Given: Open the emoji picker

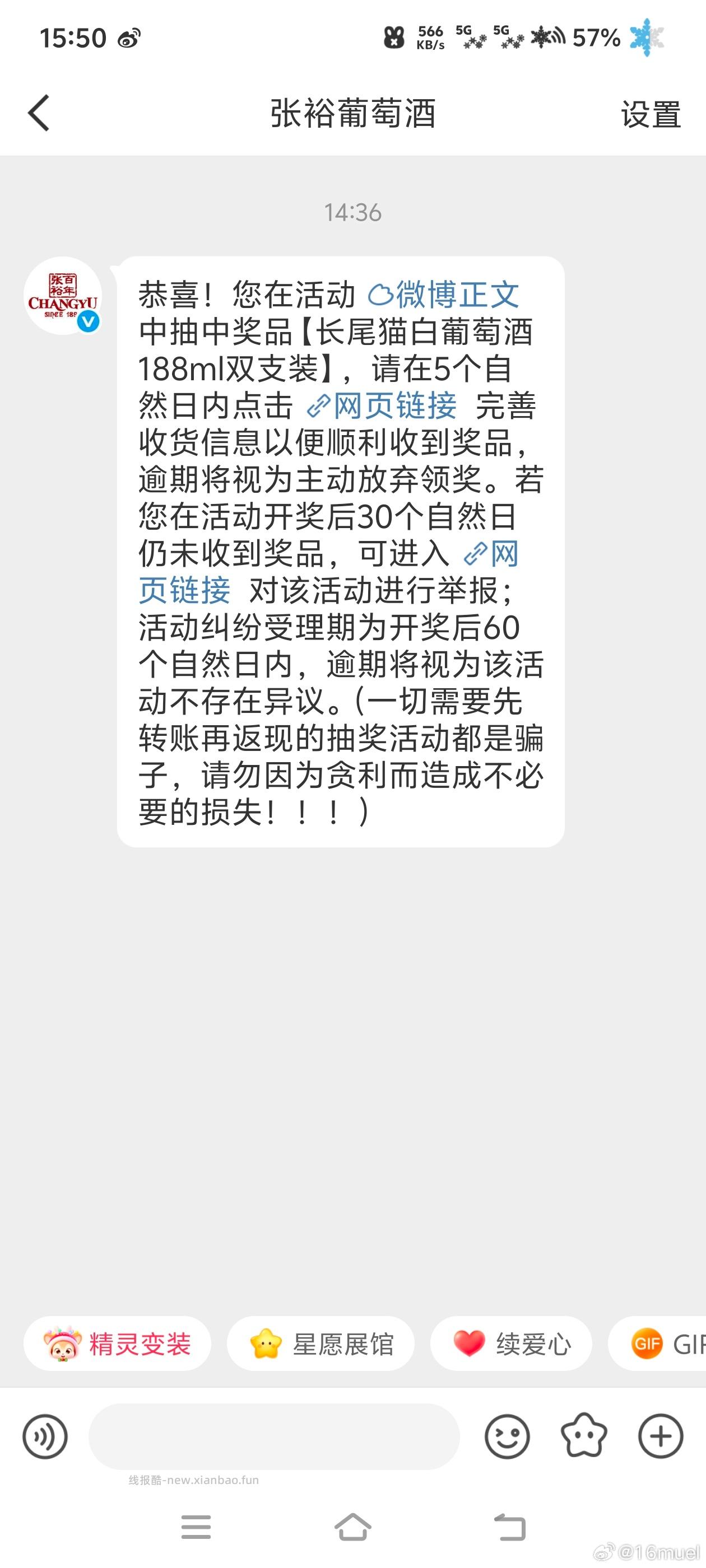Looking at the screenshot, I should coord(507,1436).
